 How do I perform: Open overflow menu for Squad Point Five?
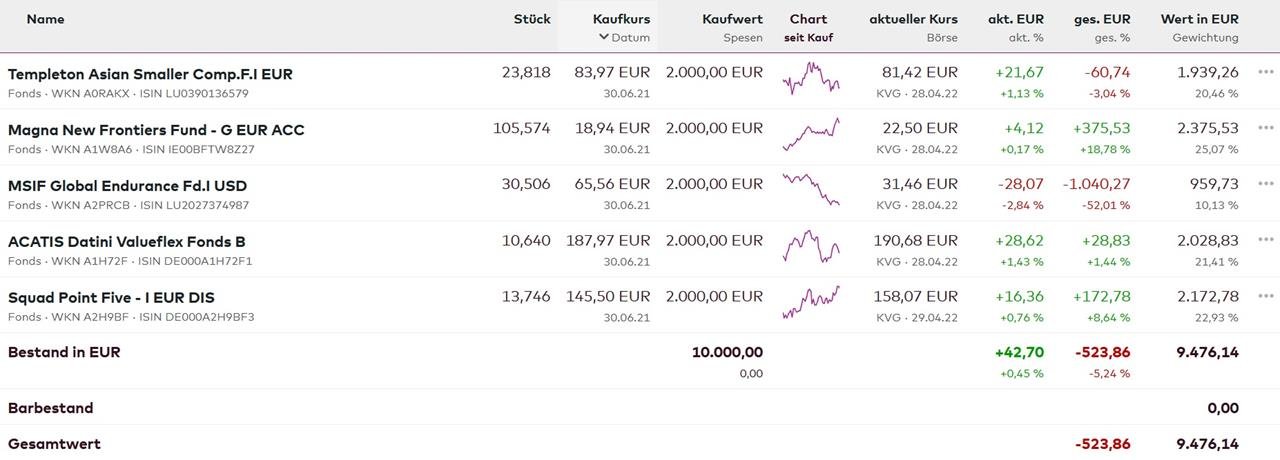(x=1266, y=296)
